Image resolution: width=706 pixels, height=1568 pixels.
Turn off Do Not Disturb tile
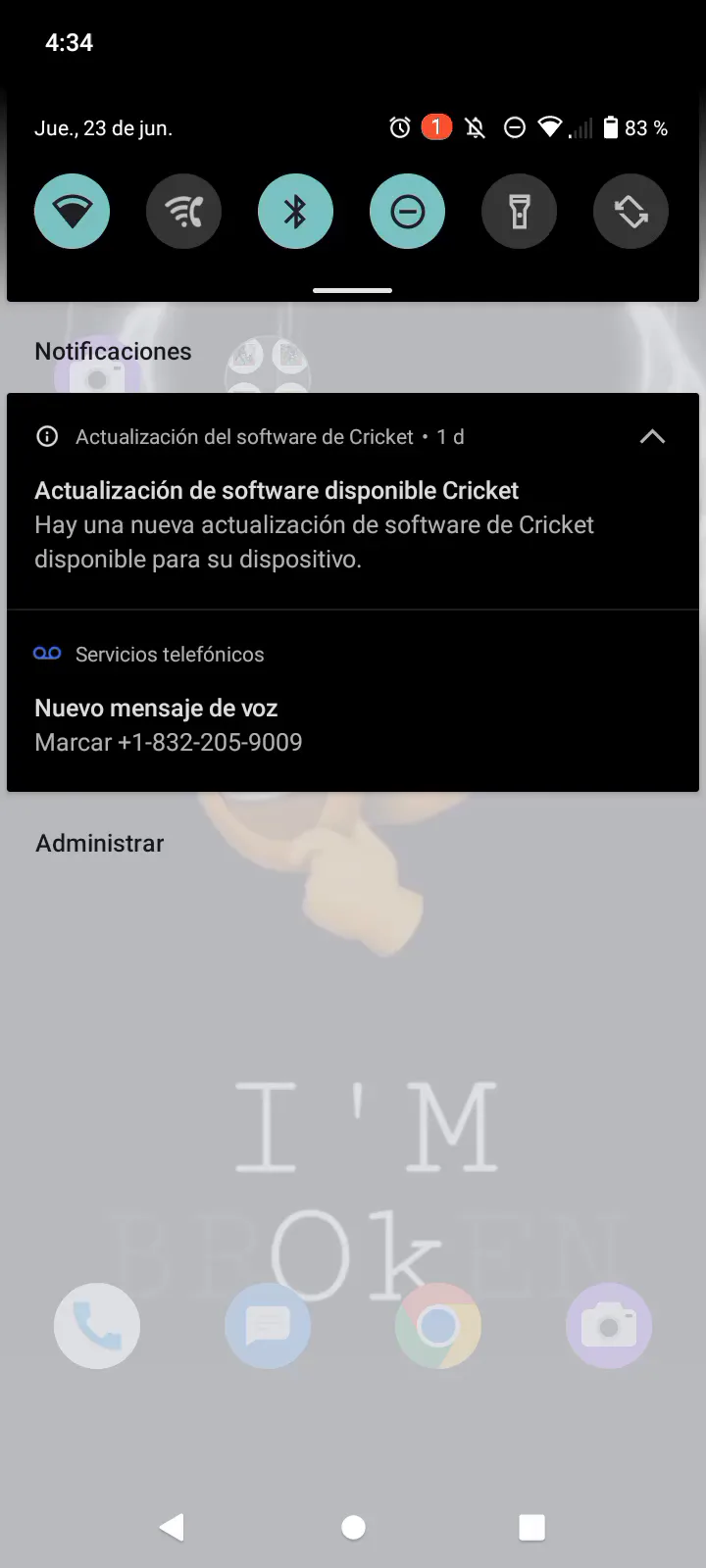[407, 212]
